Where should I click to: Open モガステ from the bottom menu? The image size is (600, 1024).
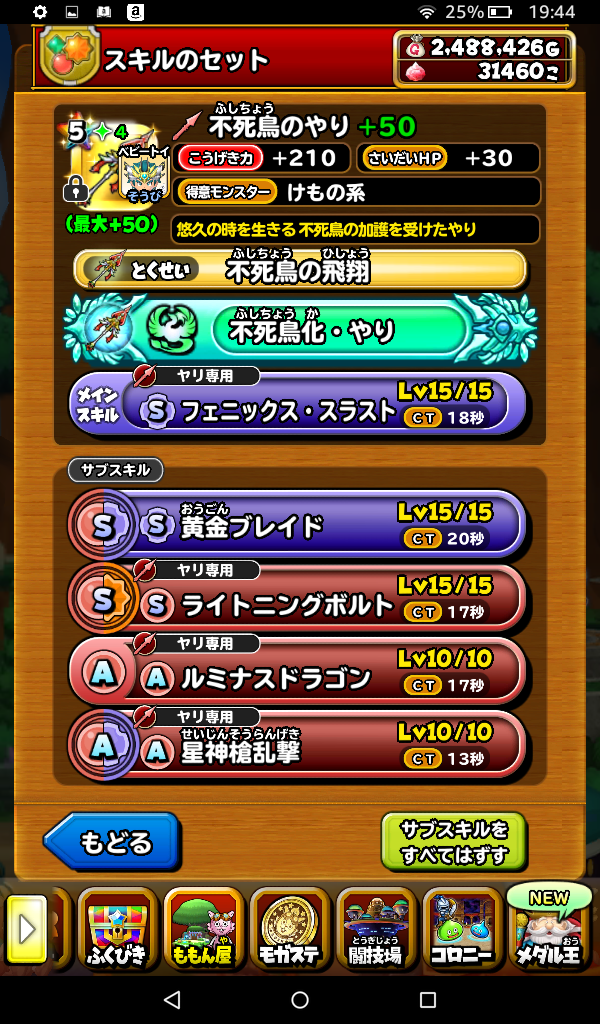pyautogui.click(x=289, y=930)
